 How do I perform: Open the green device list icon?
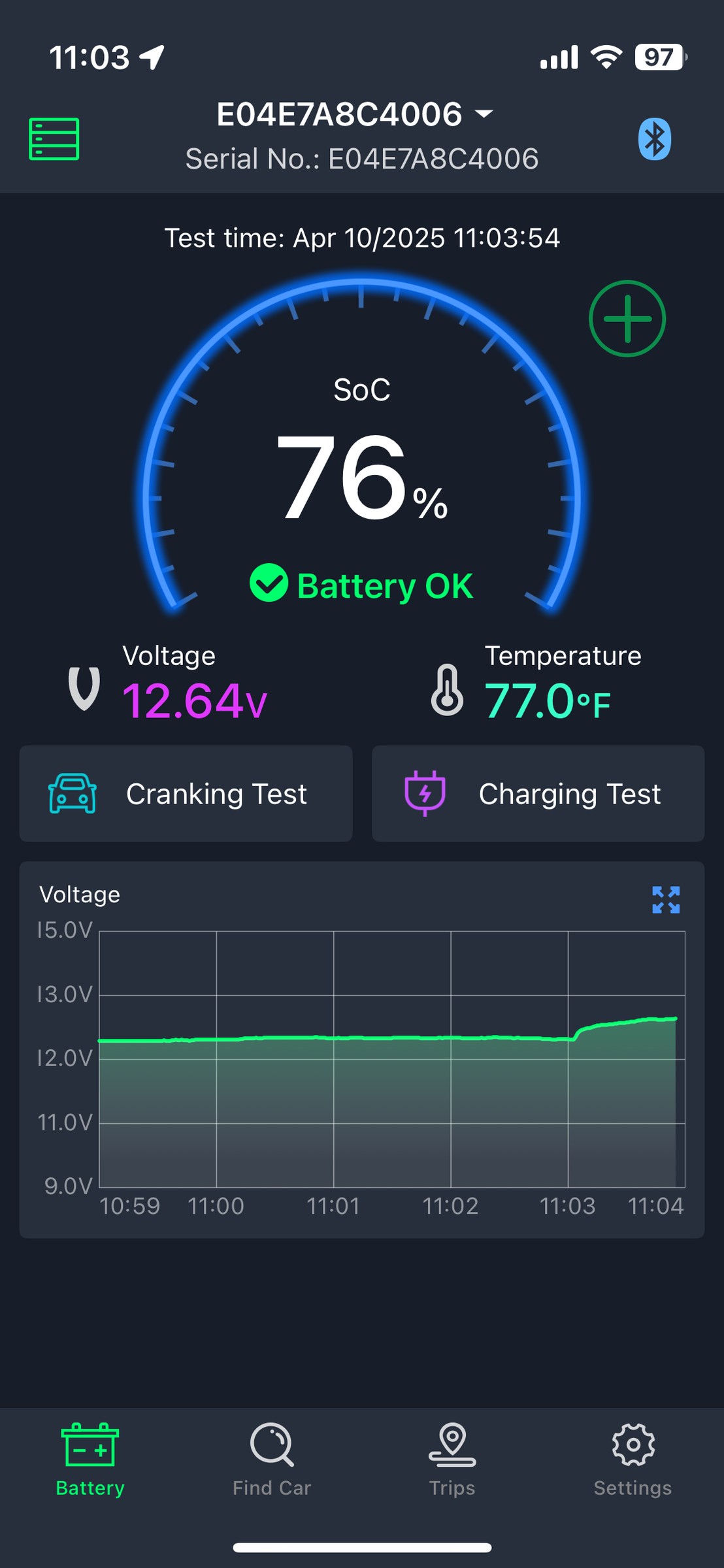(54, 139)
